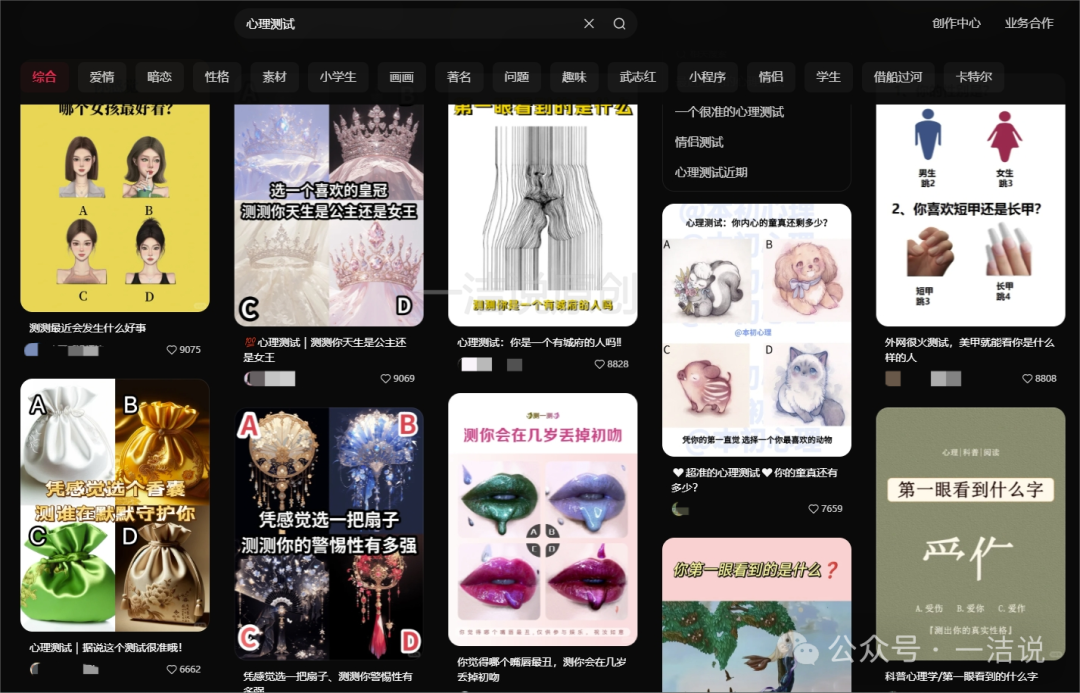
Task: Tap the 卡特尔 chip
Action: coord(974,77)
